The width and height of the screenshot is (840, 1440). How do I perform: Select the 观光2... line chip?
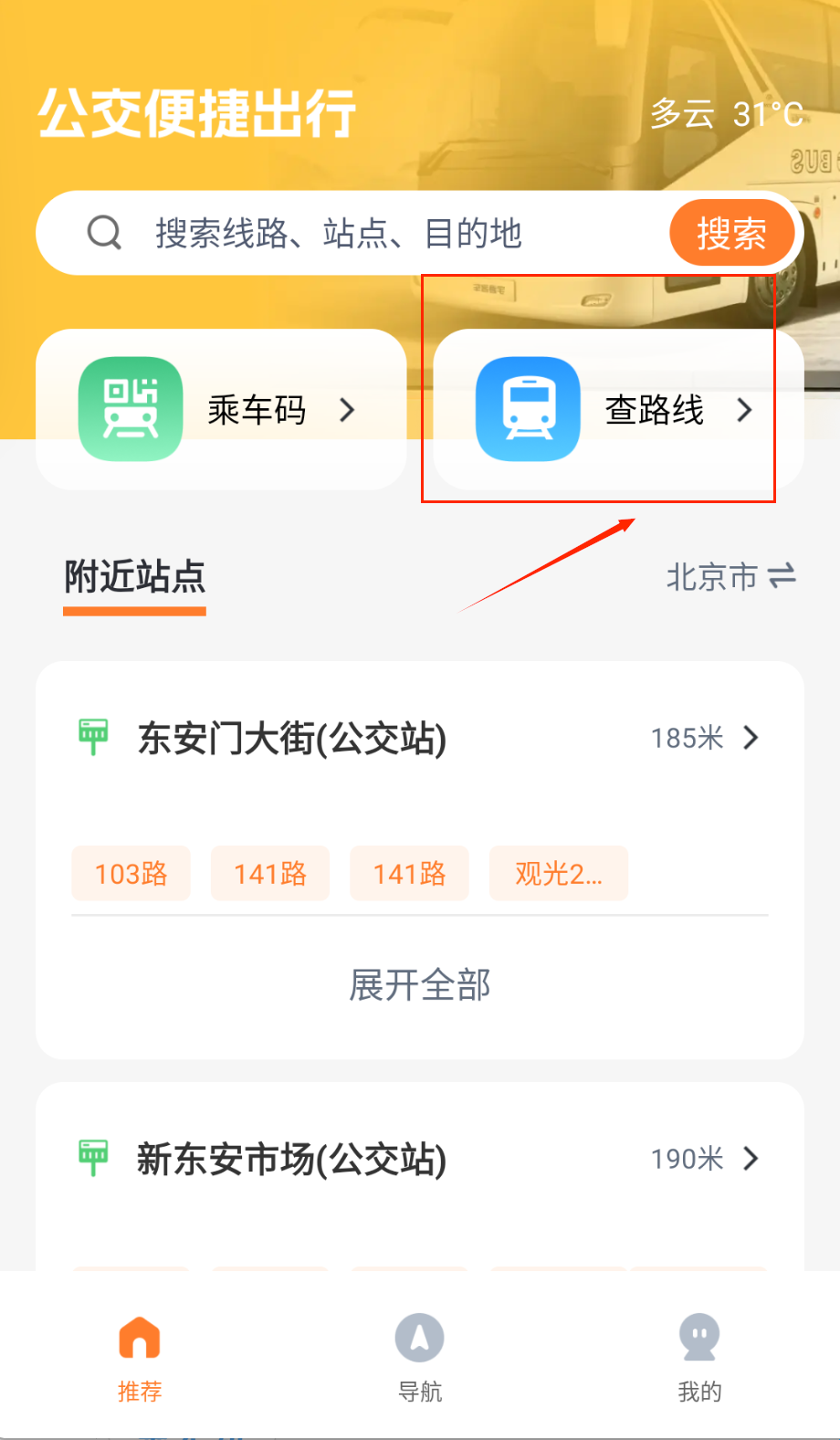click(x=558, y=874)
